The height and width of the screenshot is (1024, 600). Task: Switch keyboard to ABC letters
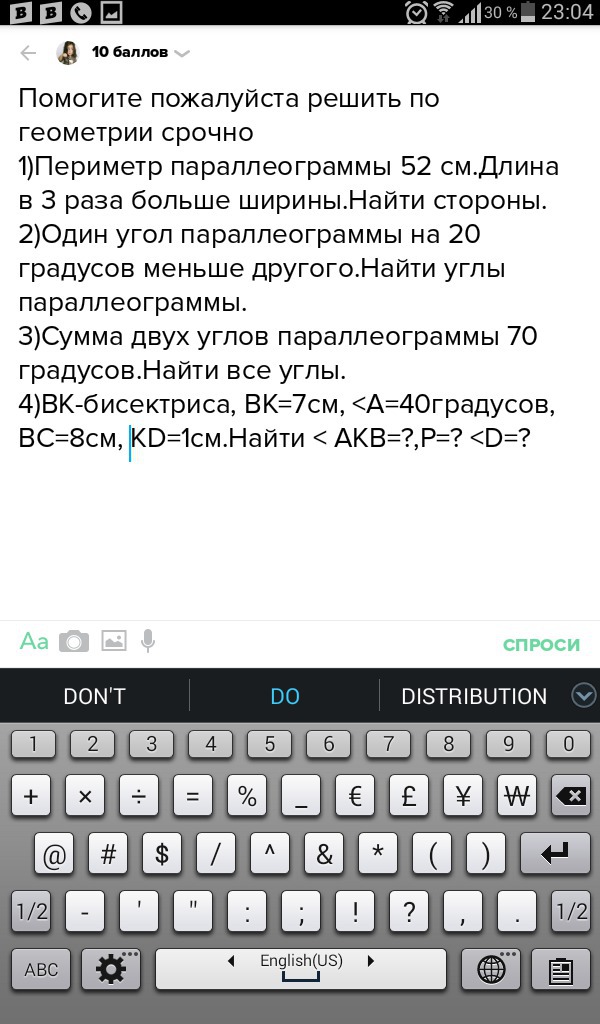[x=41, y=969]
